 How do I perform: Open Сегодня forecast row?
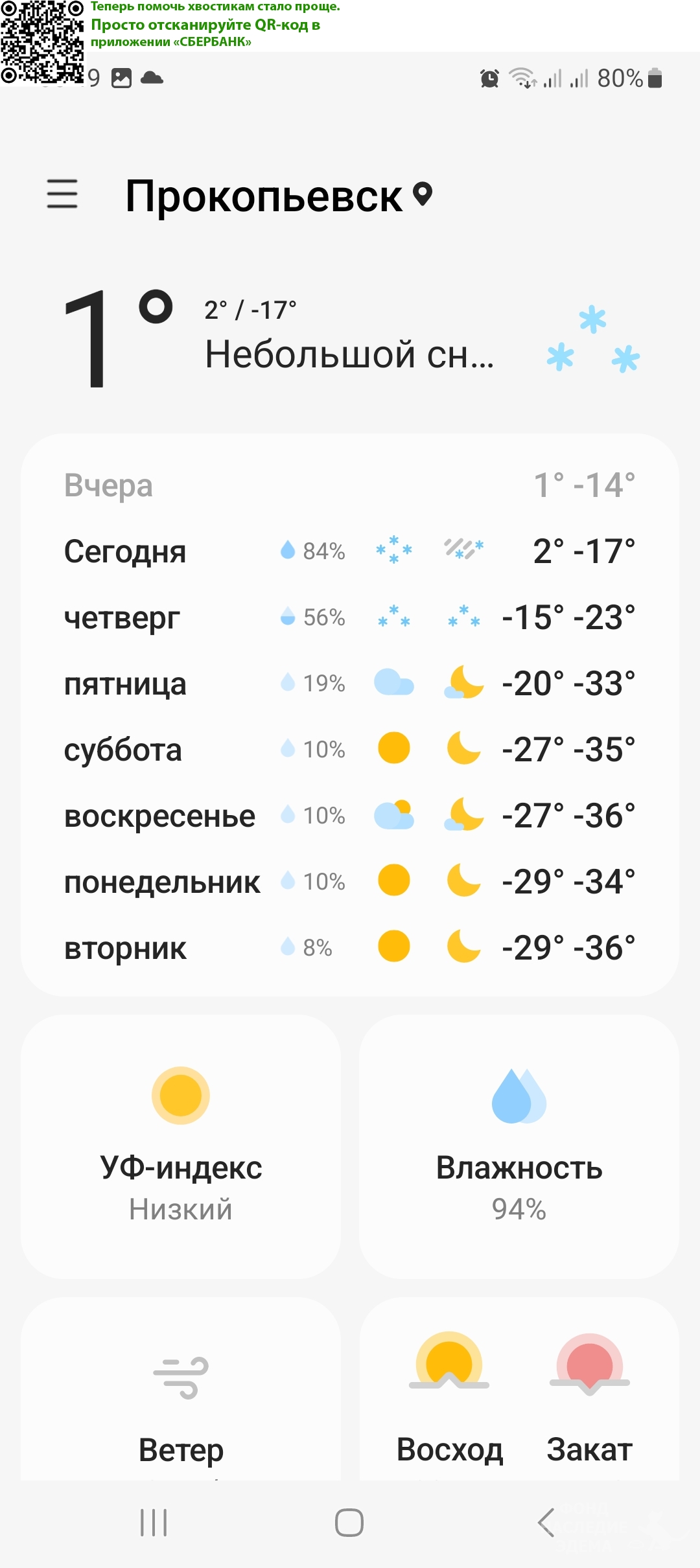(x=350, y=551)
